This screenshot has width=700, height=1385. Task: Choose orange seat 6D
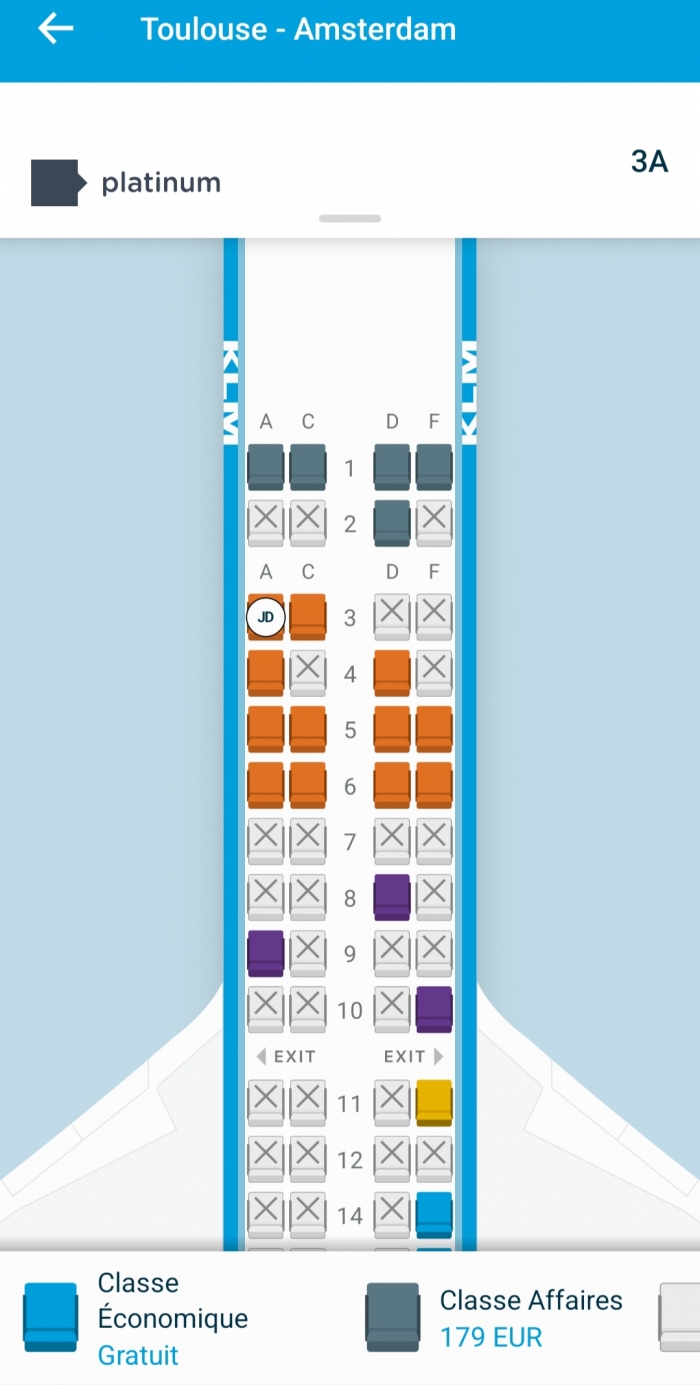(x=392, y=785)
